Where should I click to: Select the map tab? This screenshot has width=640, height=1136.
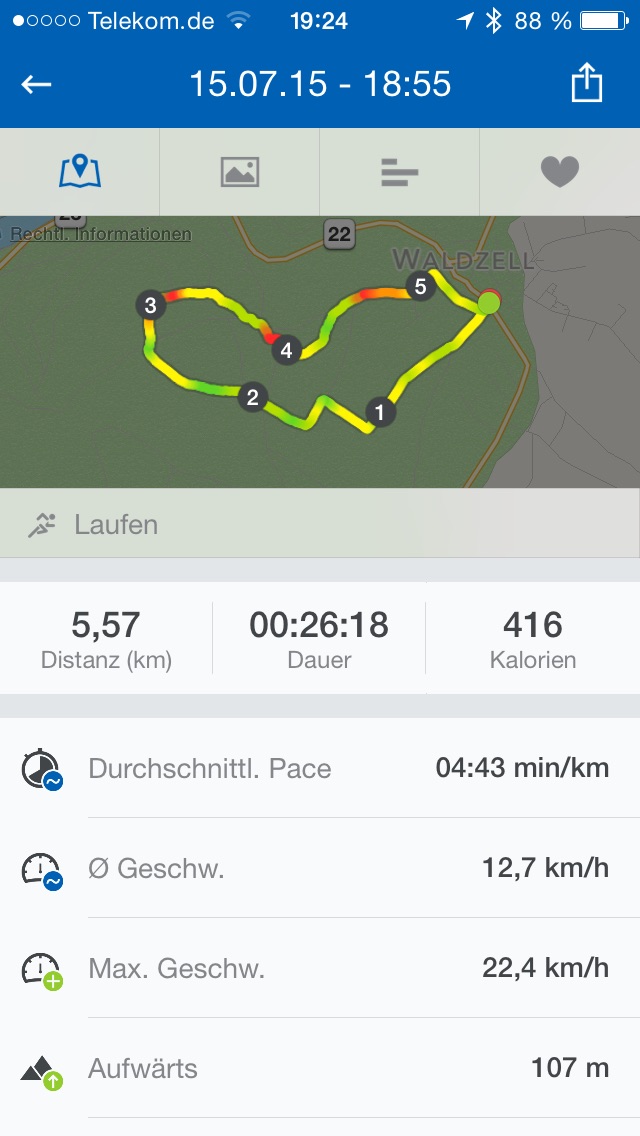click(80, 172)
